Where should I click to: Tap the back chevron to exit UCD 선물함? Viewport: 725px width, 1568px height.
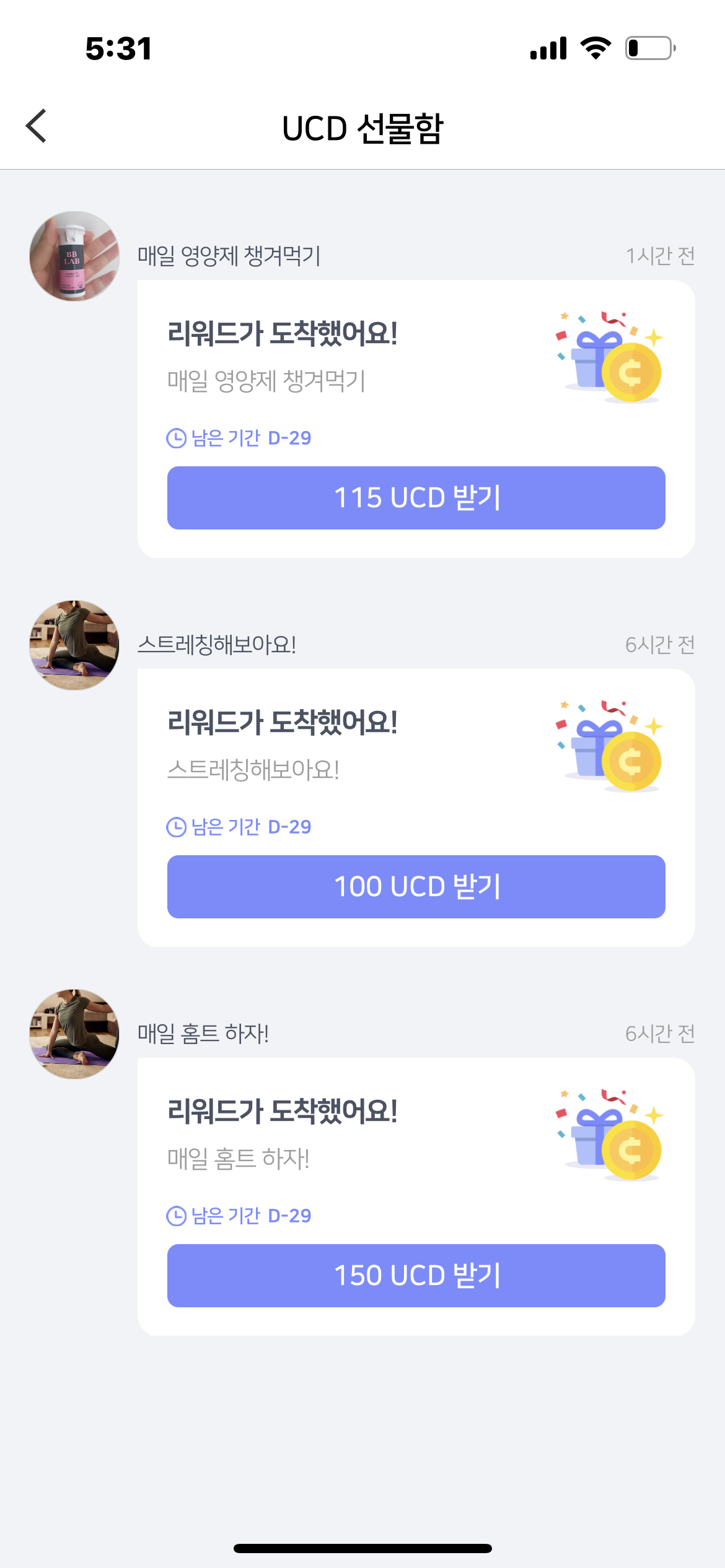point(37,126)
